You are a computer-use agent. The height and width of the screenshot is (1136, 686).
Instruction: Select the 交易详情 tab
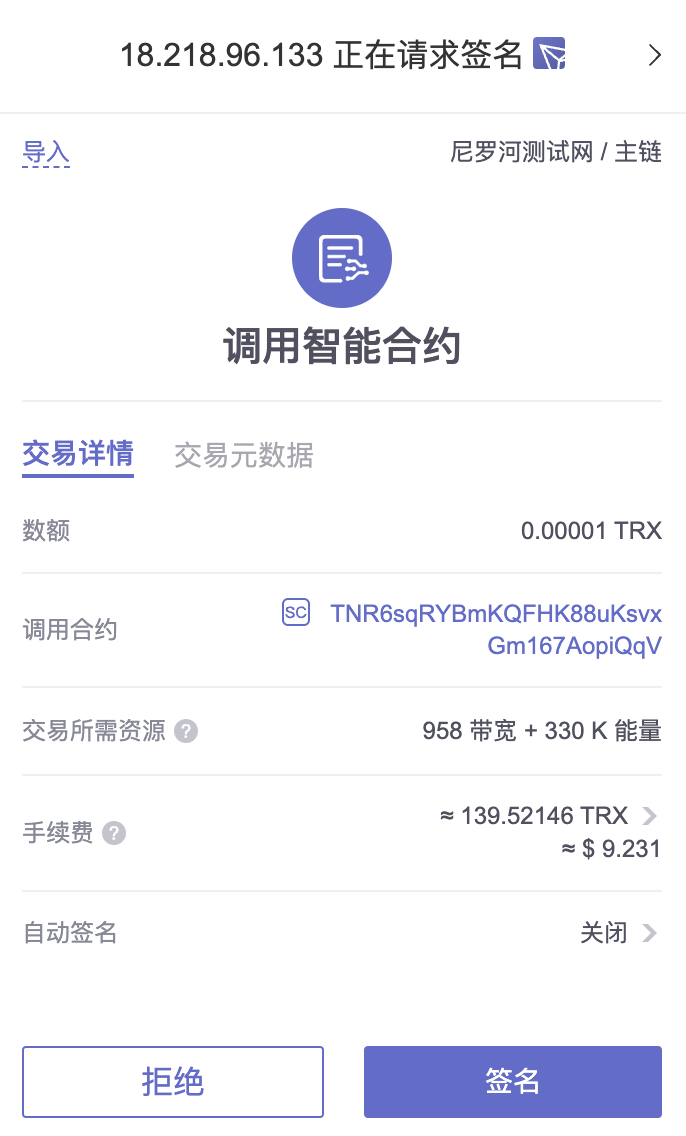coord(78,454)
